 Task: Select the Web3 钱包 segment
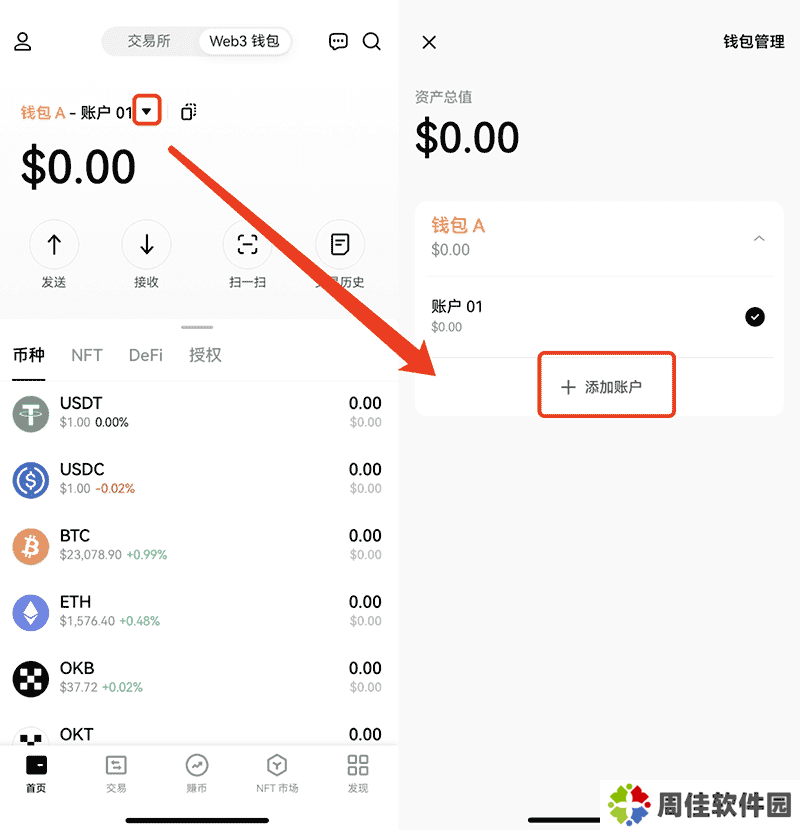(x=245, y=42)
